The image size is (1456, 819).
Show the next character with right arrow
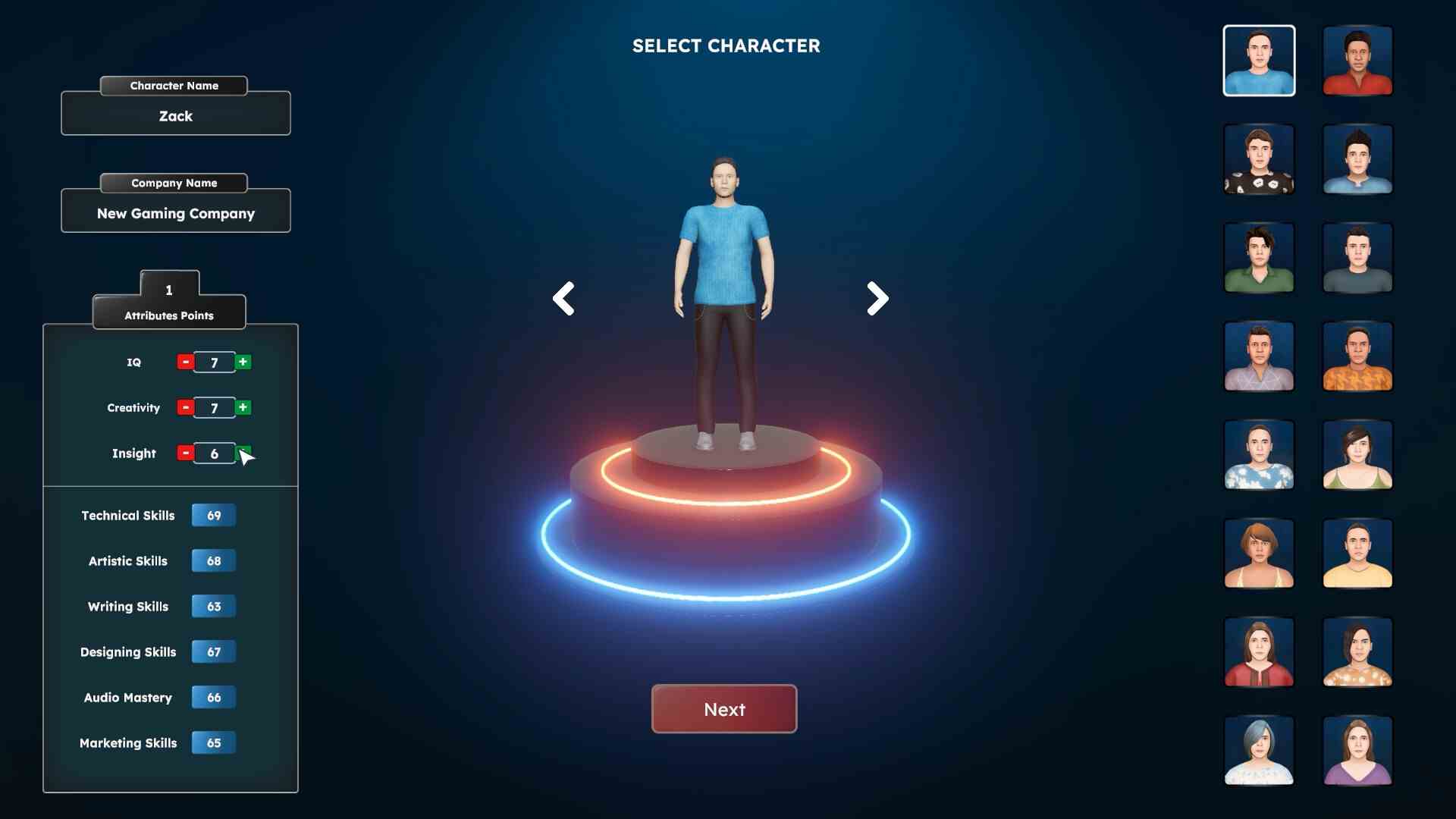[x=877, y=298]
